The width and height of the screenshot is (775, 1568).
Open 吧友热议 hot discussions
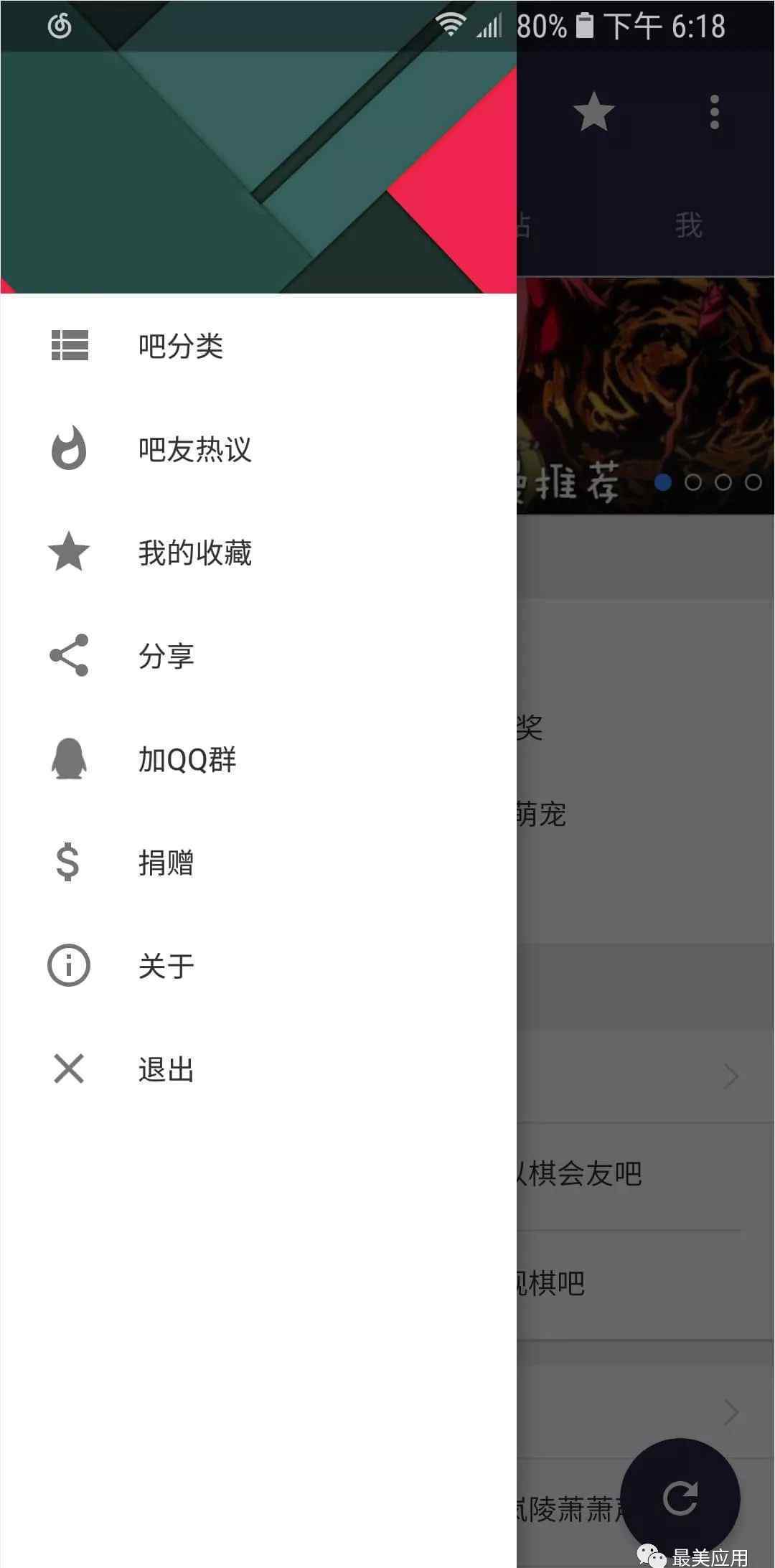(258, 449)
